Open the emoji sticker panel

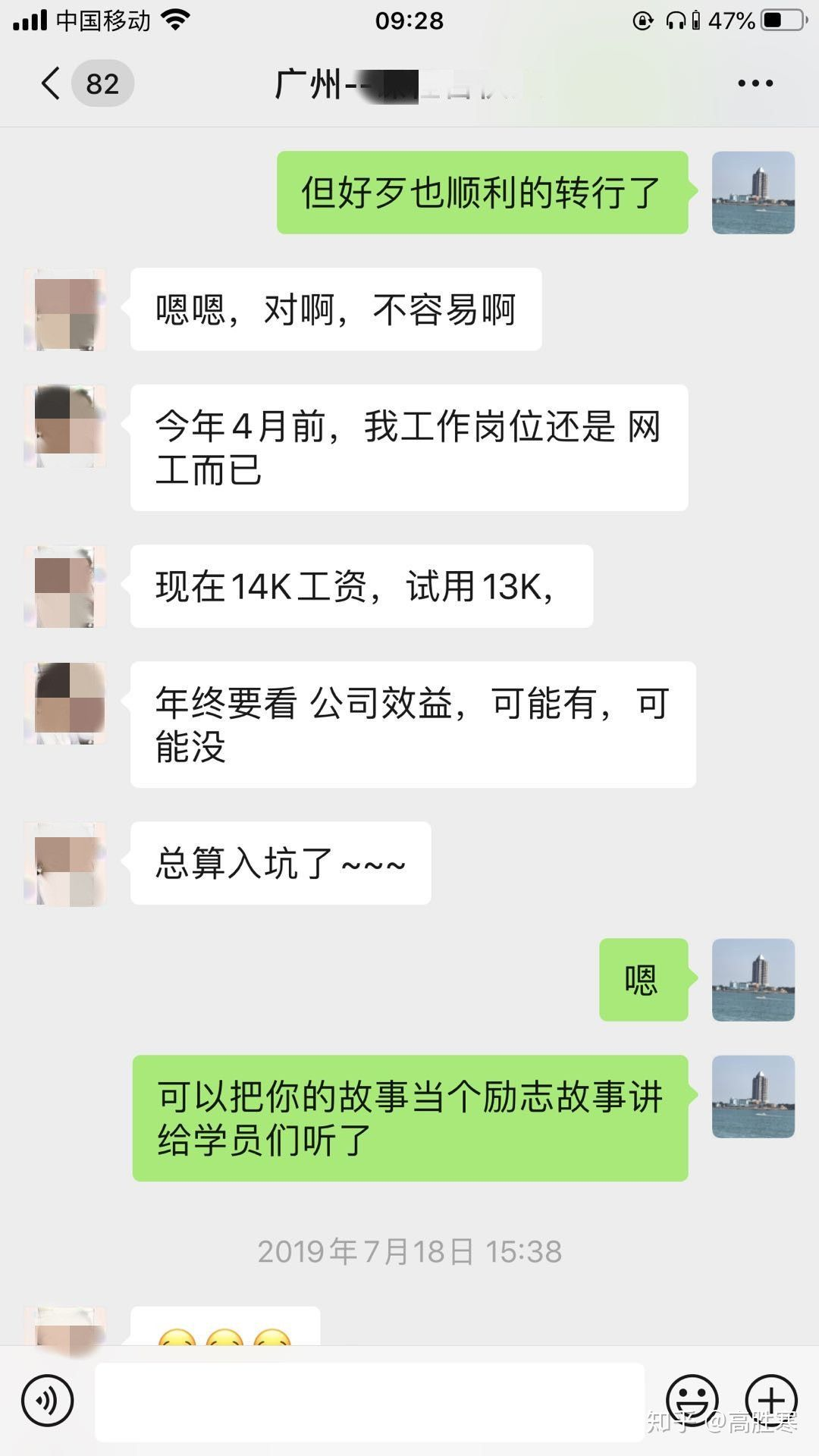pos(692,1400)
